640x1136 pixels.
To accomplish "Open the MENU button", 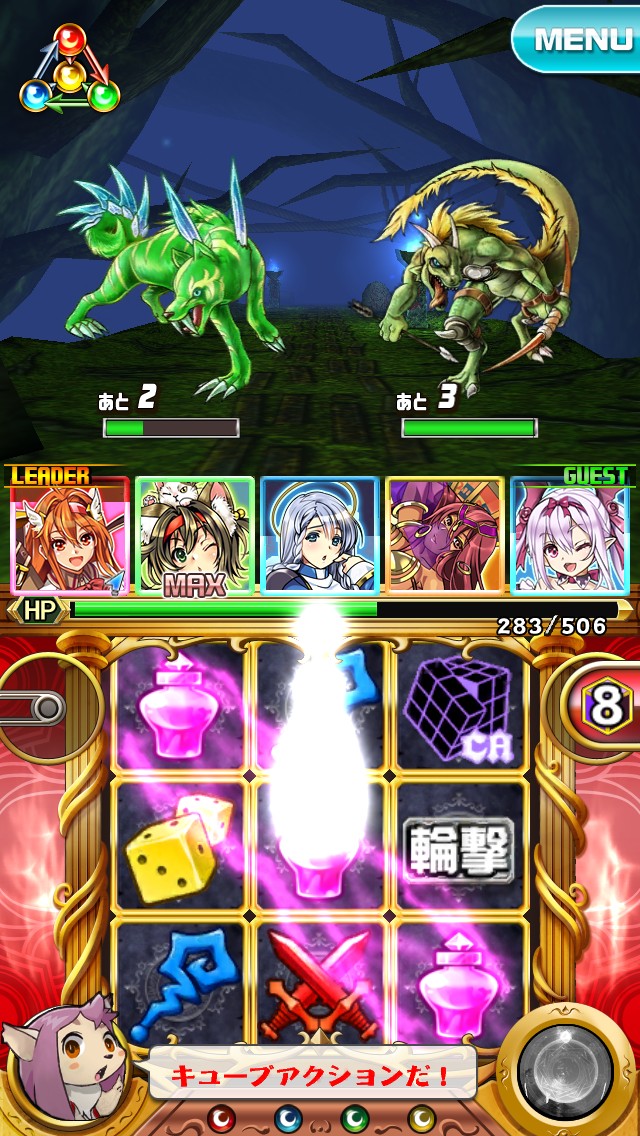I will (576, 40).
